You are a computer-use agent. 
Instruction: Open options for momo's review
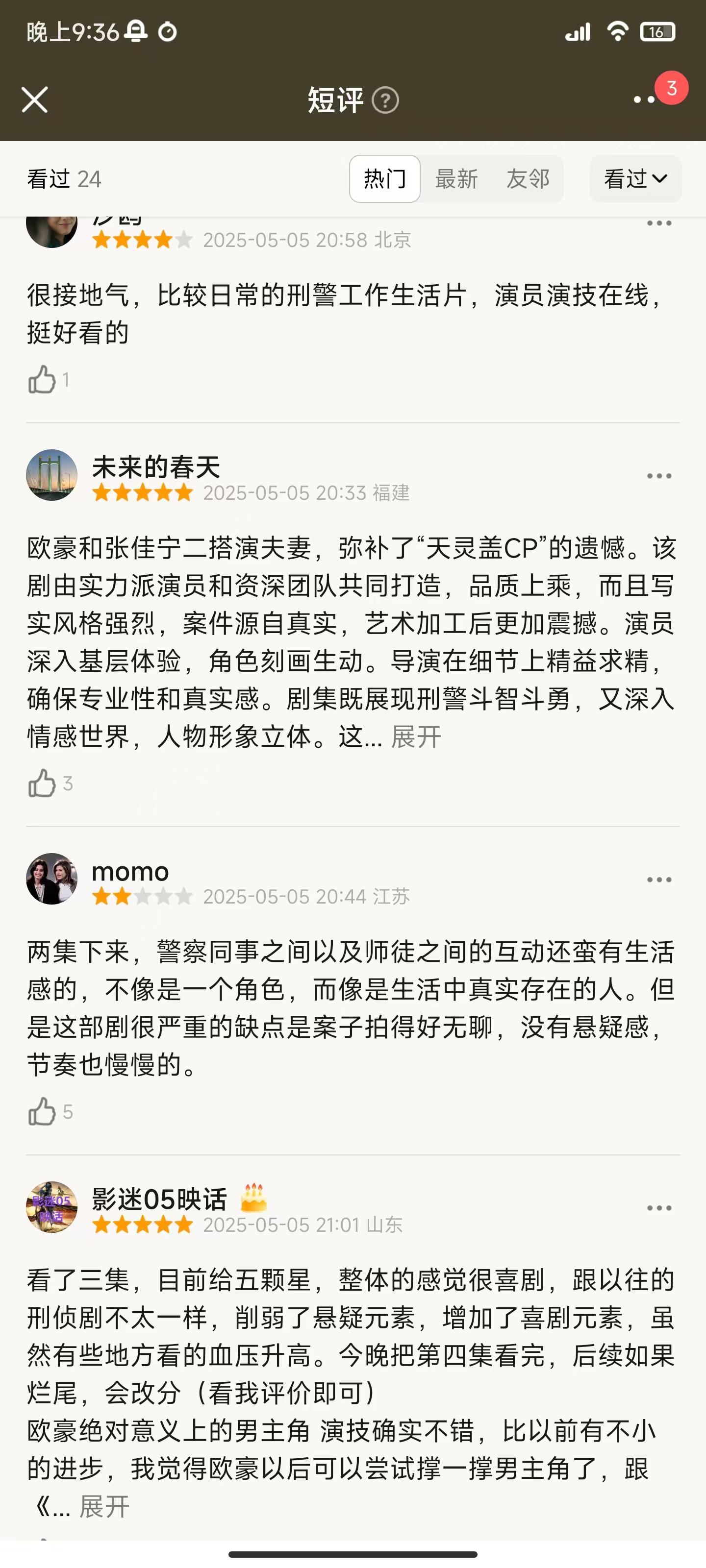659,880
